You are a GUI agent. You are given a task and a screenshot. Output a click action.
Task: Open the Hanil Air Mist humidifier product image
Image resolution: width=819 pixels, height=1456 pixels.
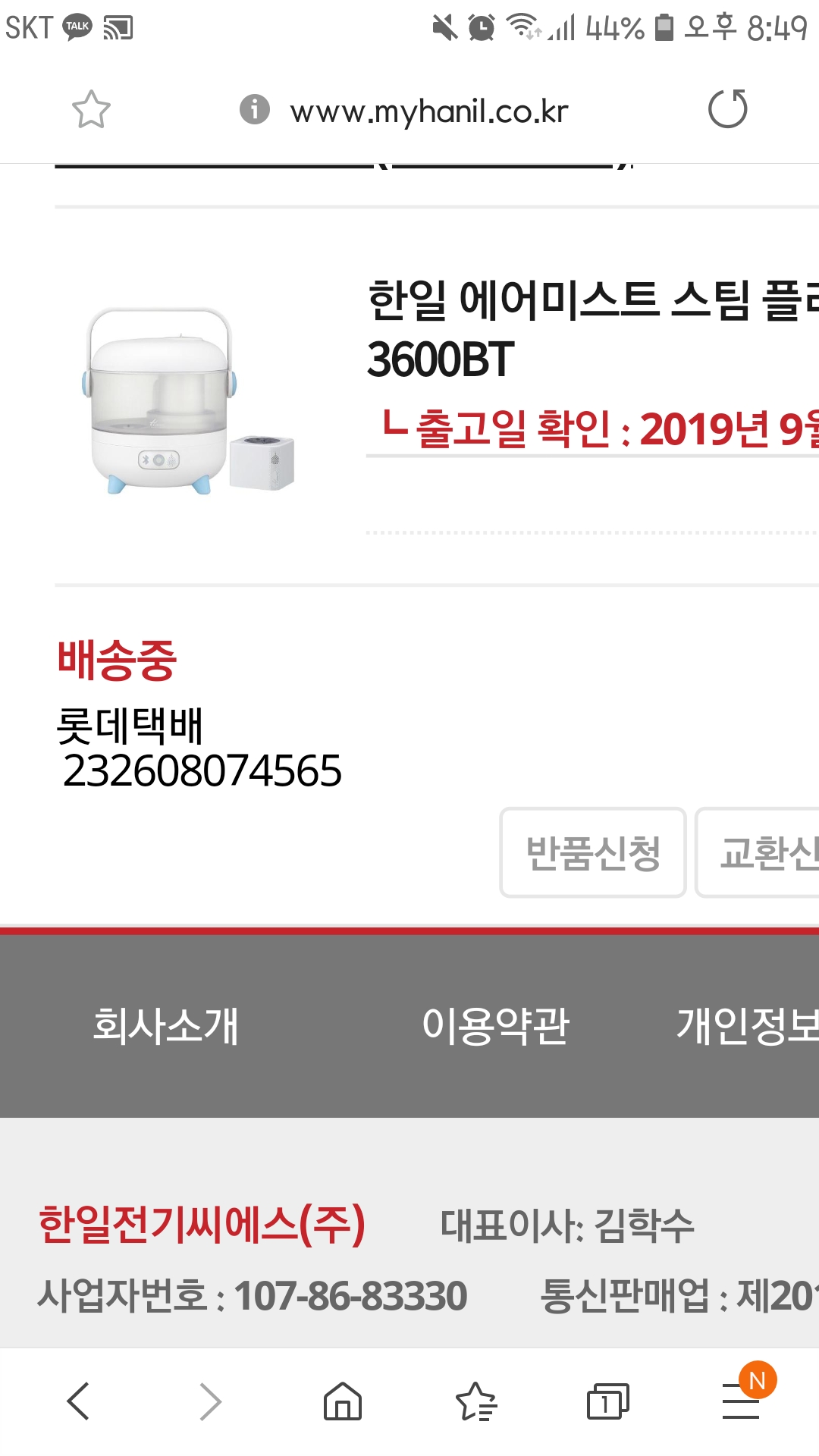[x=187, y=400]
